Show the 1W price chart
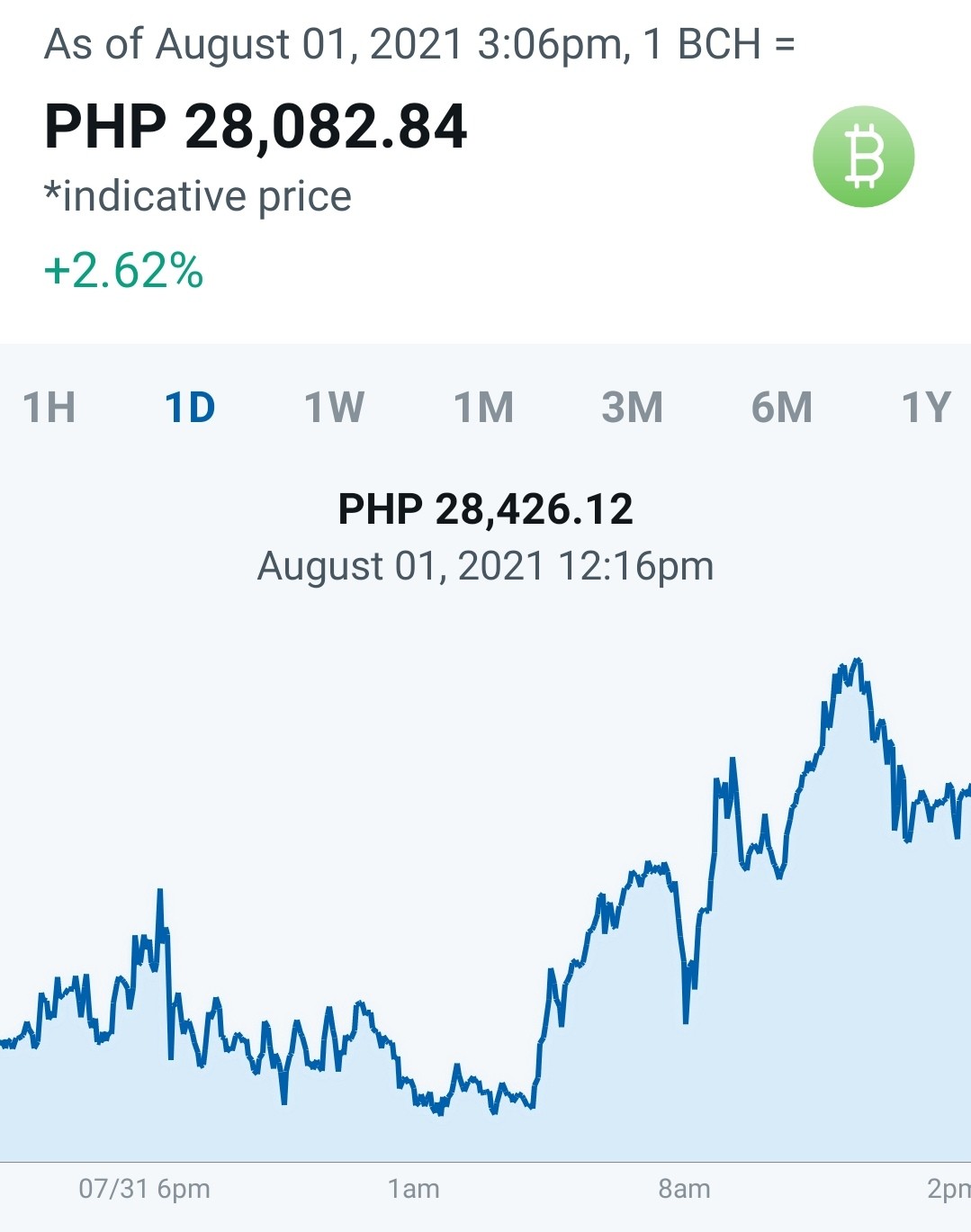This screenshot has height=1232, width=971. pyautogui.click(x=334, y=408)
